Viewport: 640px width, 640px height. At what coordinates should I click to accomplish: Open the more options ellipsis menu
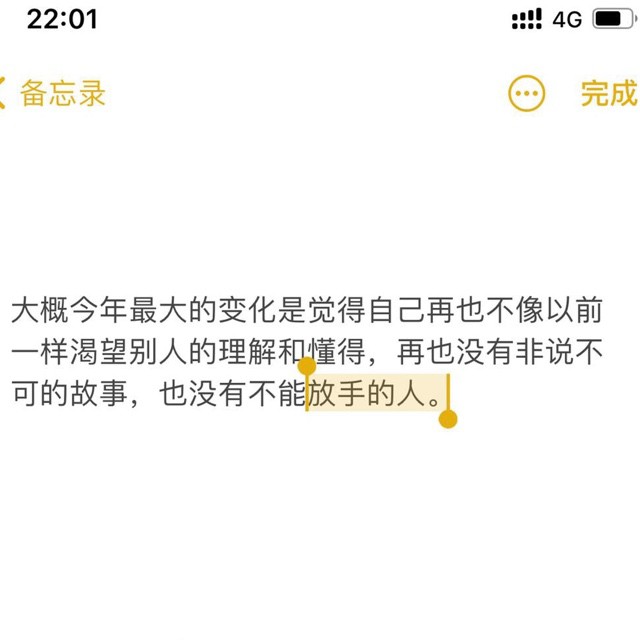click(526, 94)
